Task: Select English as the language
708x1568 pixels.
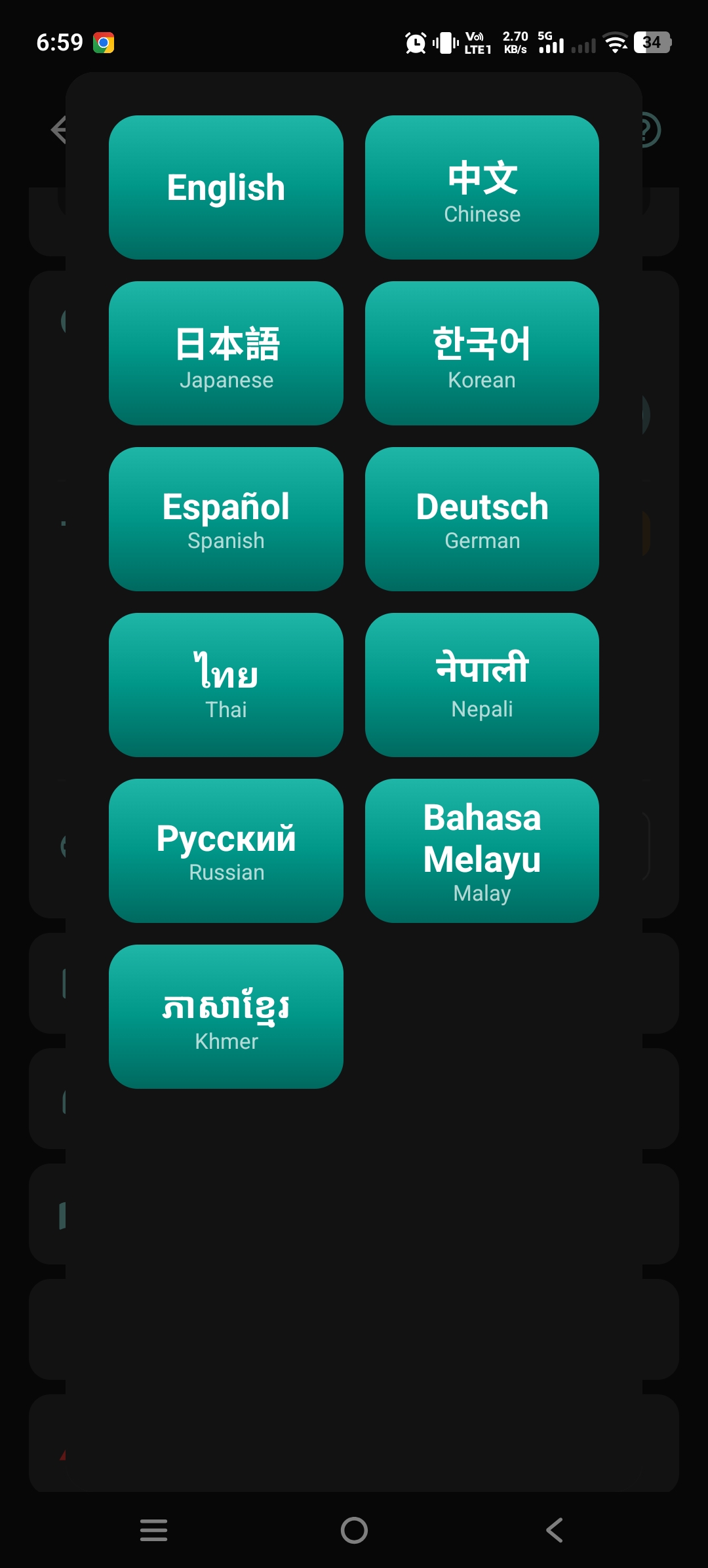Action: (226, 187)
